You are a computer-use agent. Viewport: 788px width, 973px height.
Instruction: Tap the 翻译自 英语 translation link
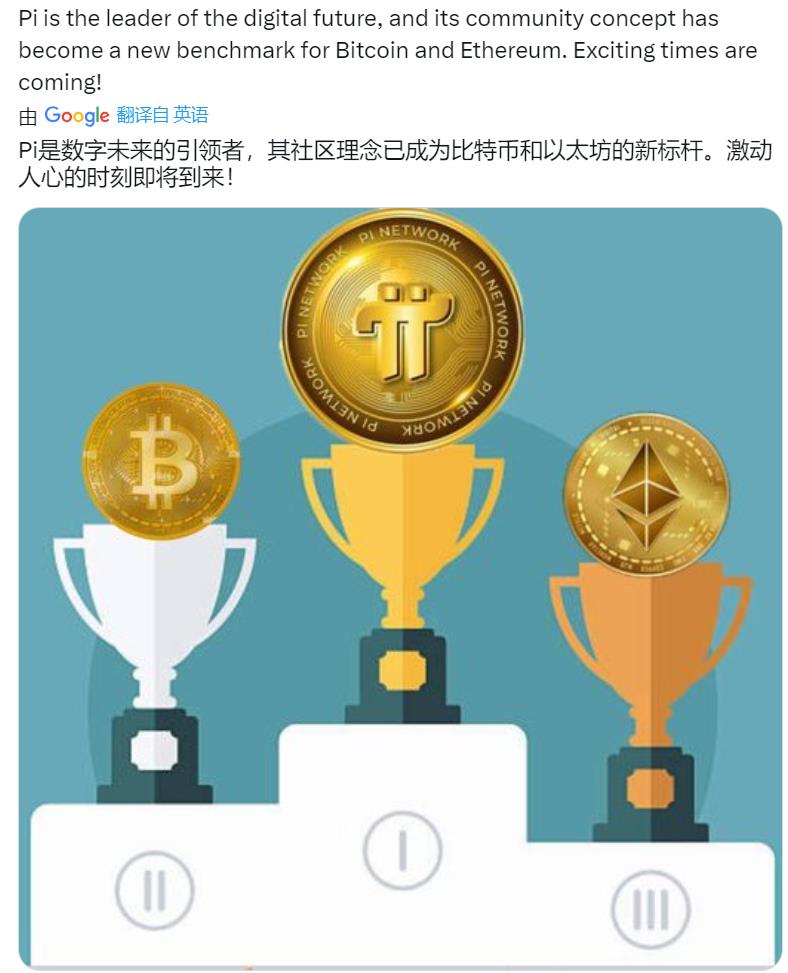162,115
